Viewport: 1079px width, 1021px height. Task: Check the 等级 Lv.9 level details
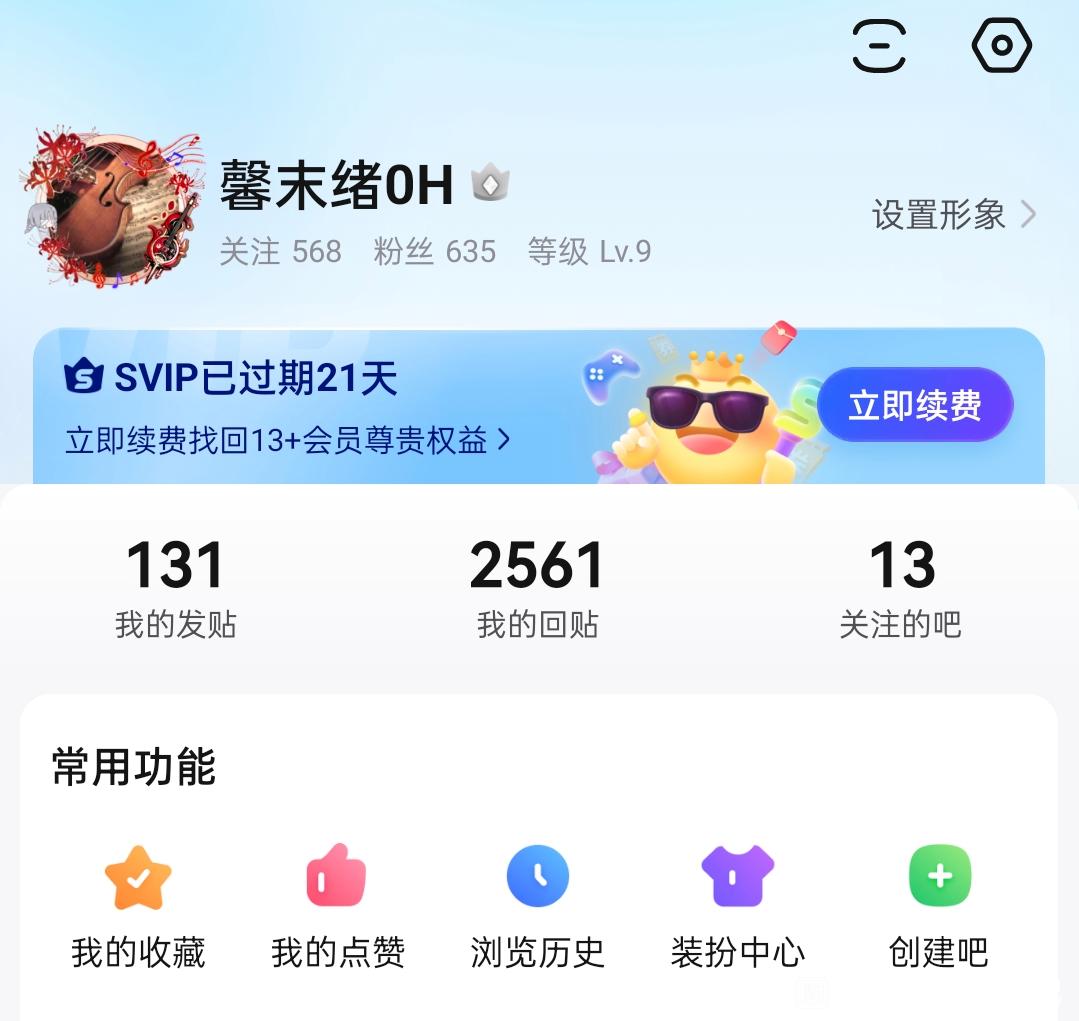589,252
